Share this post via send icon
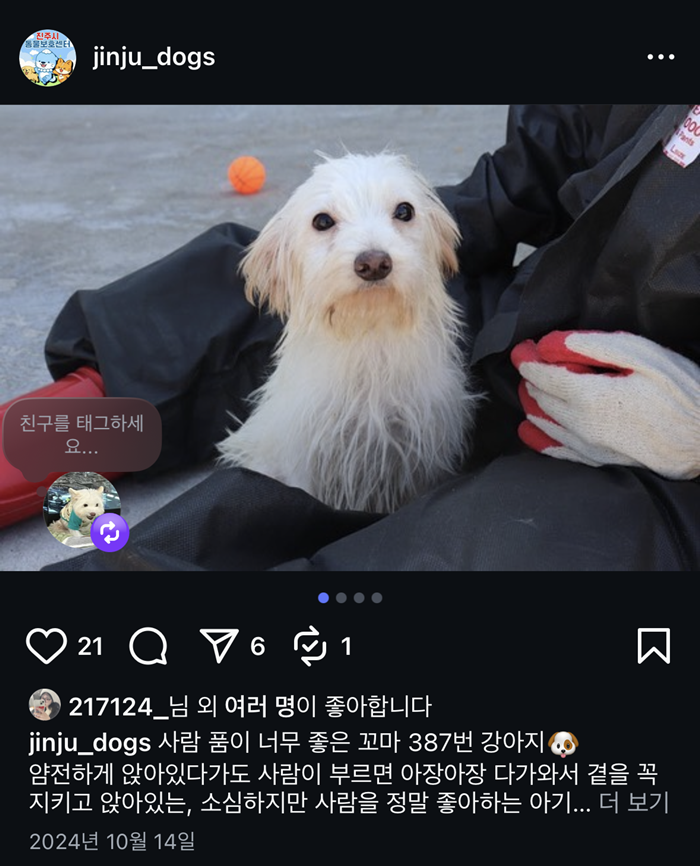This screenshot has width=700, height=866. coord(219,646)
